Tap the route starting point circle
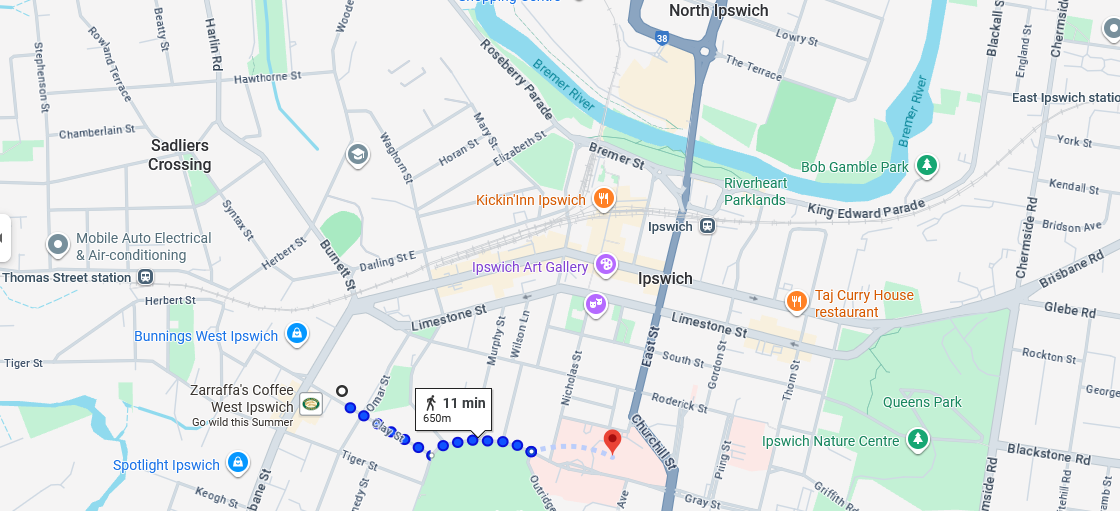This screenshot has height=511, width=1120. pos(342,391)
